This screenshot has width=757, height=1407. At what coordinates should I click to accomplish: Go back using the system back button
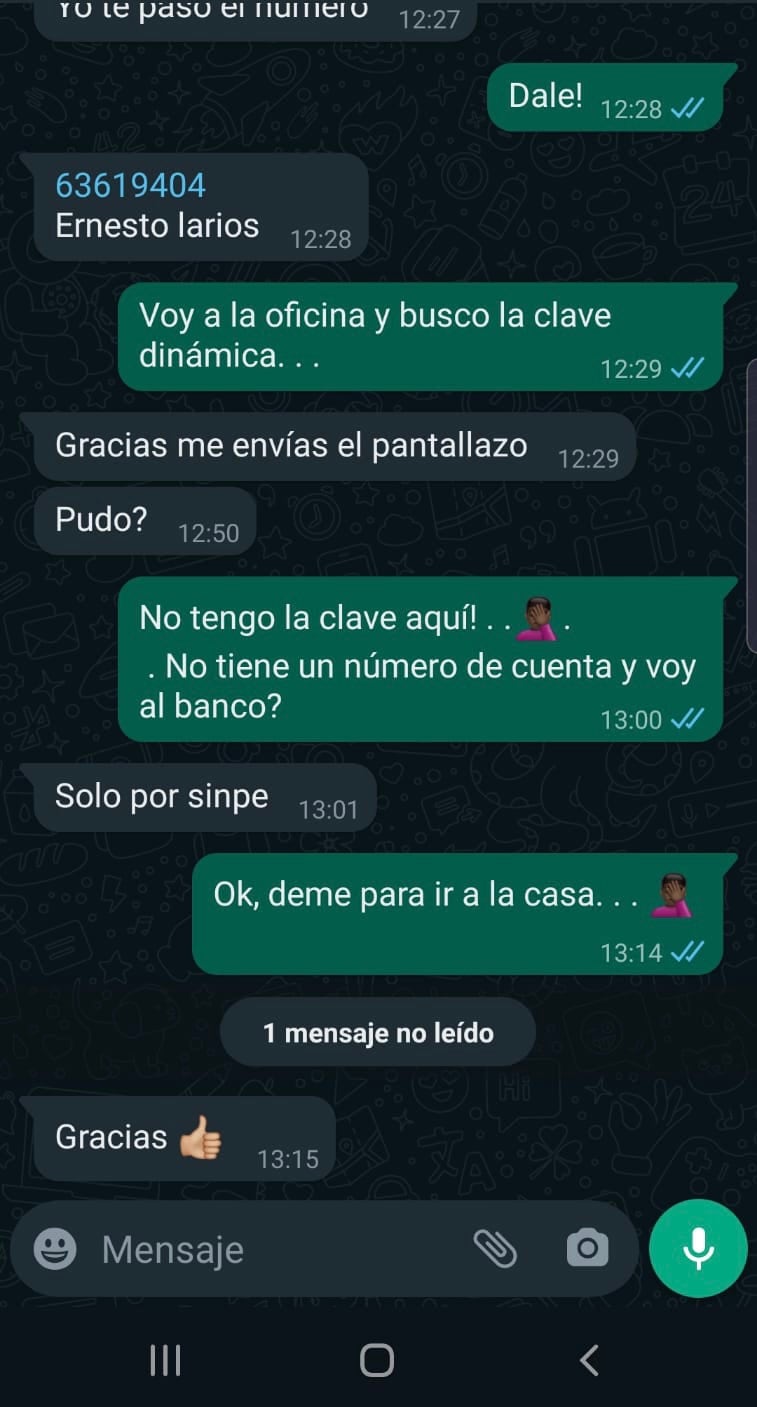[589, 1360]
